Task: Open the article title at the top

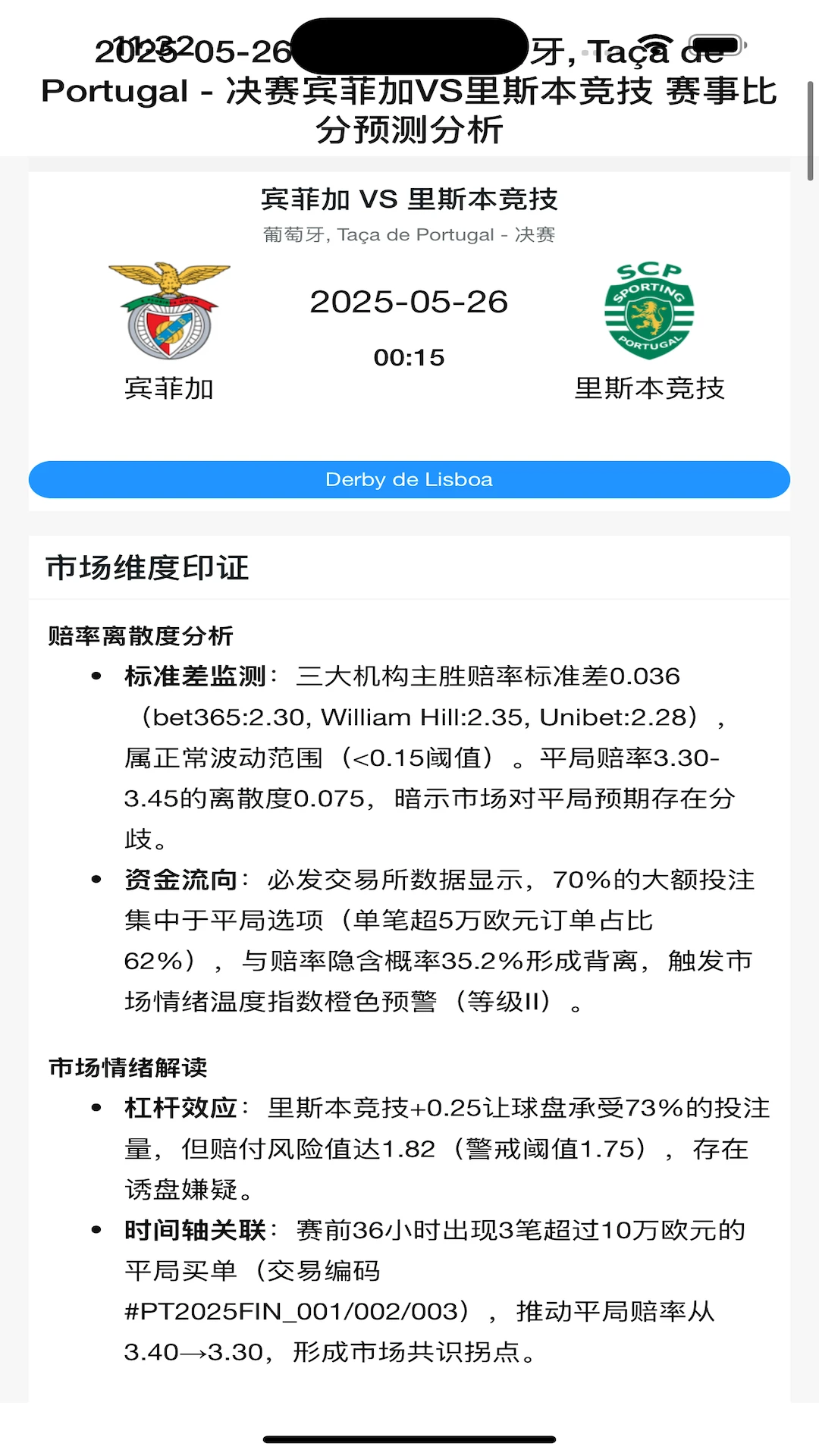Action: pos(409,91)
